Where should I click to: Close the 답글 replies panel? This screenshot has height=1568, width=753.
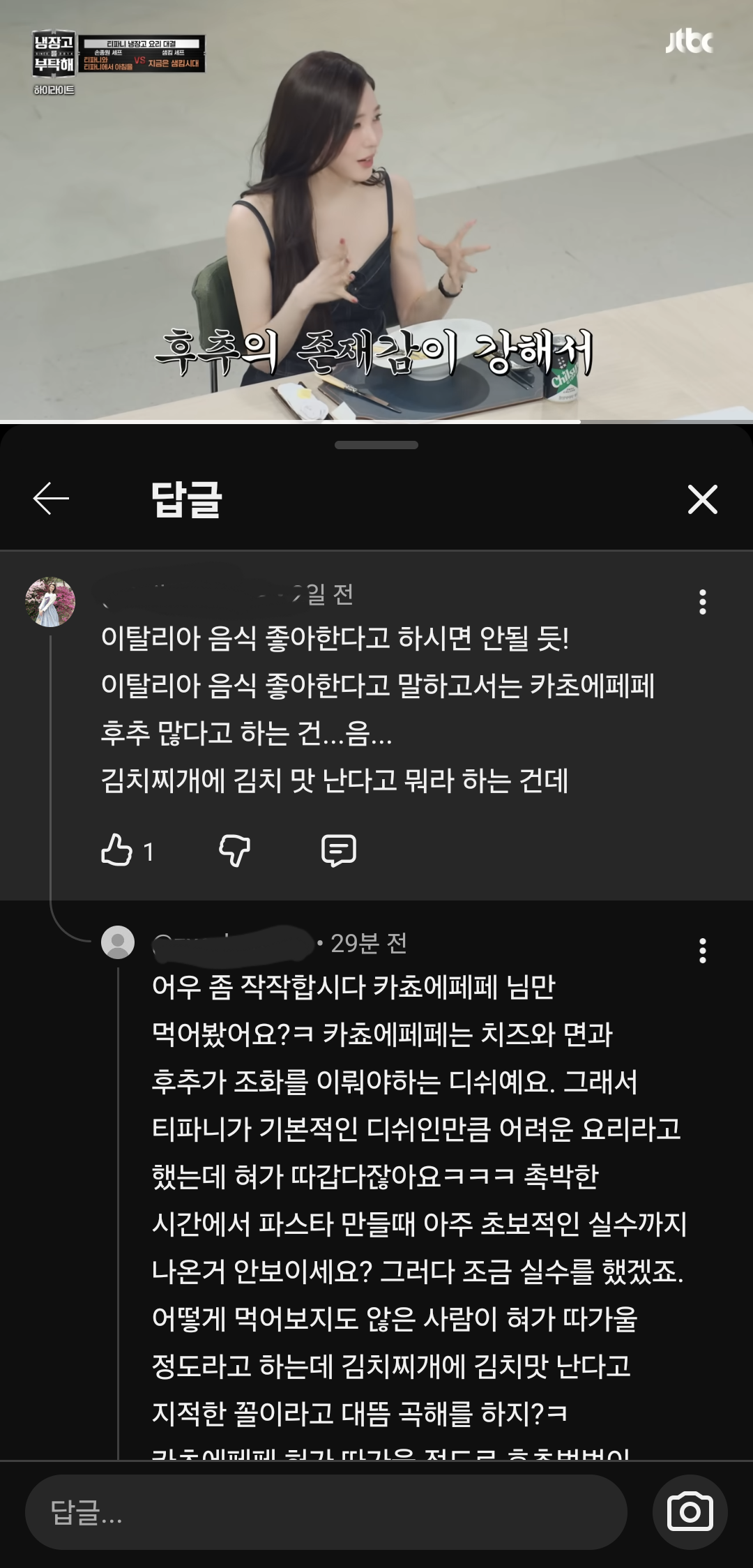coord(702,499)
